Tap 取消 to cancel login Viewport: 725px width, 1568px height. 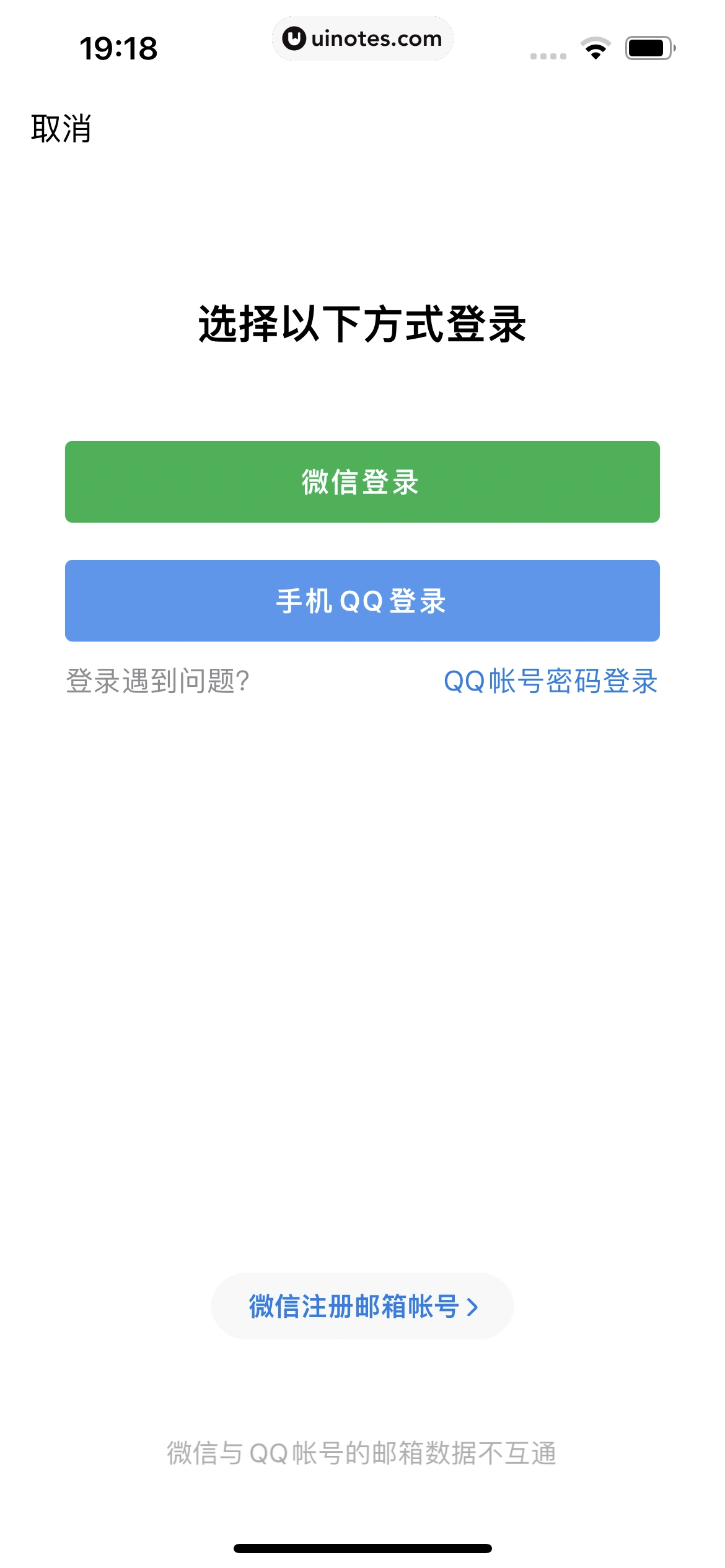pos(61,129)
